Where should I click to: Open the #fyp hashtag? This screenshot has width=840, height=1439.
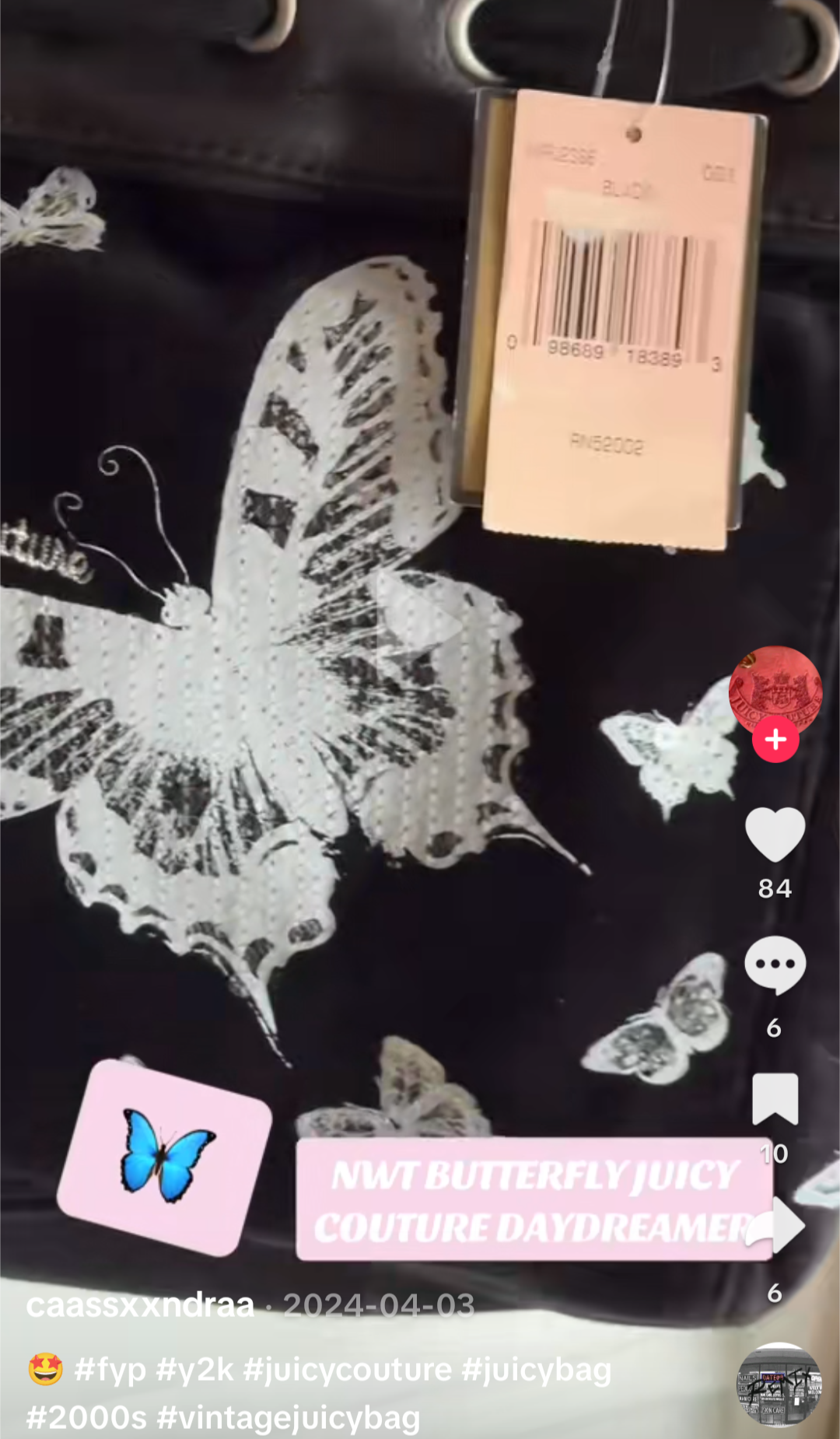[x=110, y=1369]
